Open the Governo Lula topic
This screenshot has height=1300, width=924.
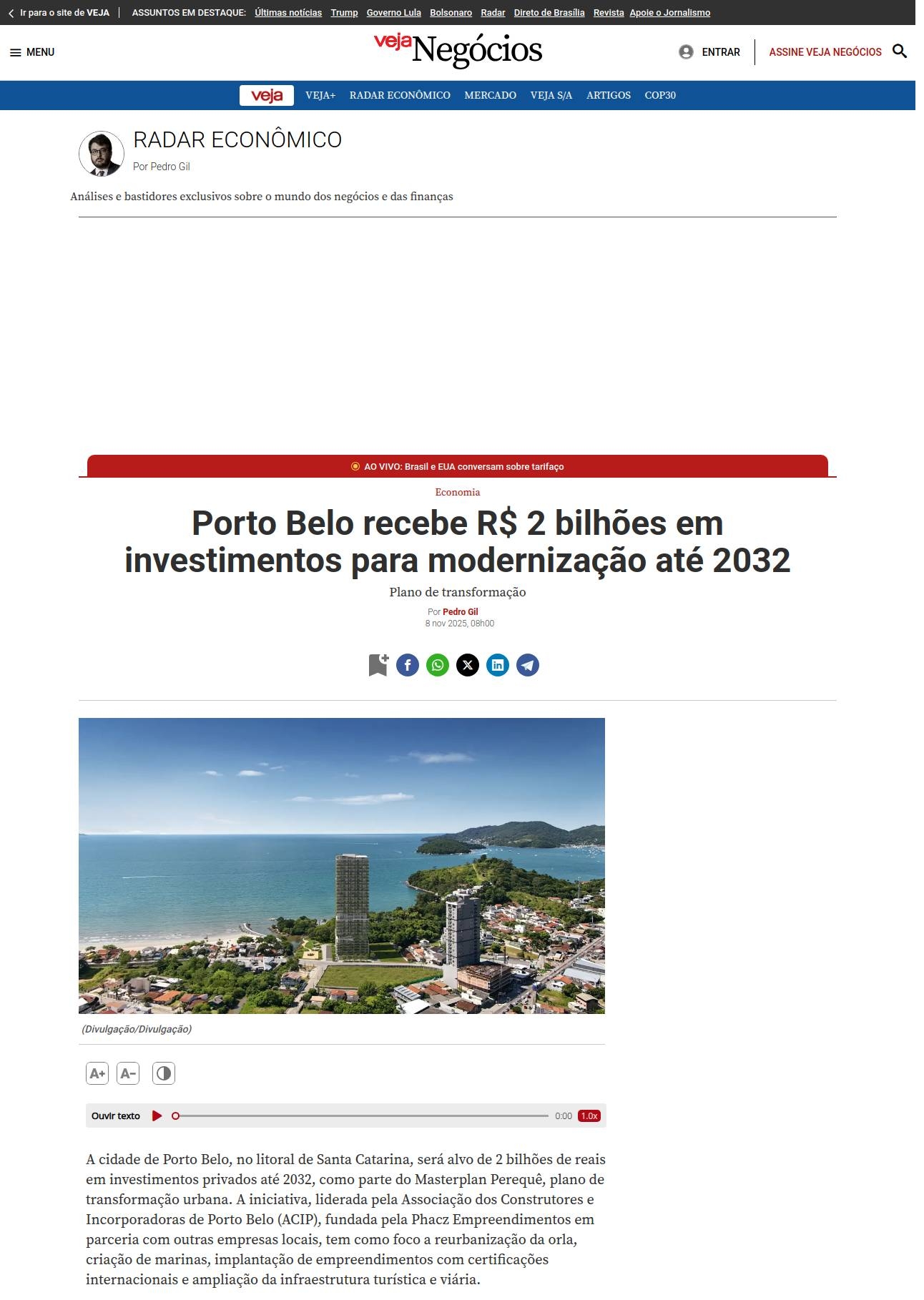coord(393,13)
